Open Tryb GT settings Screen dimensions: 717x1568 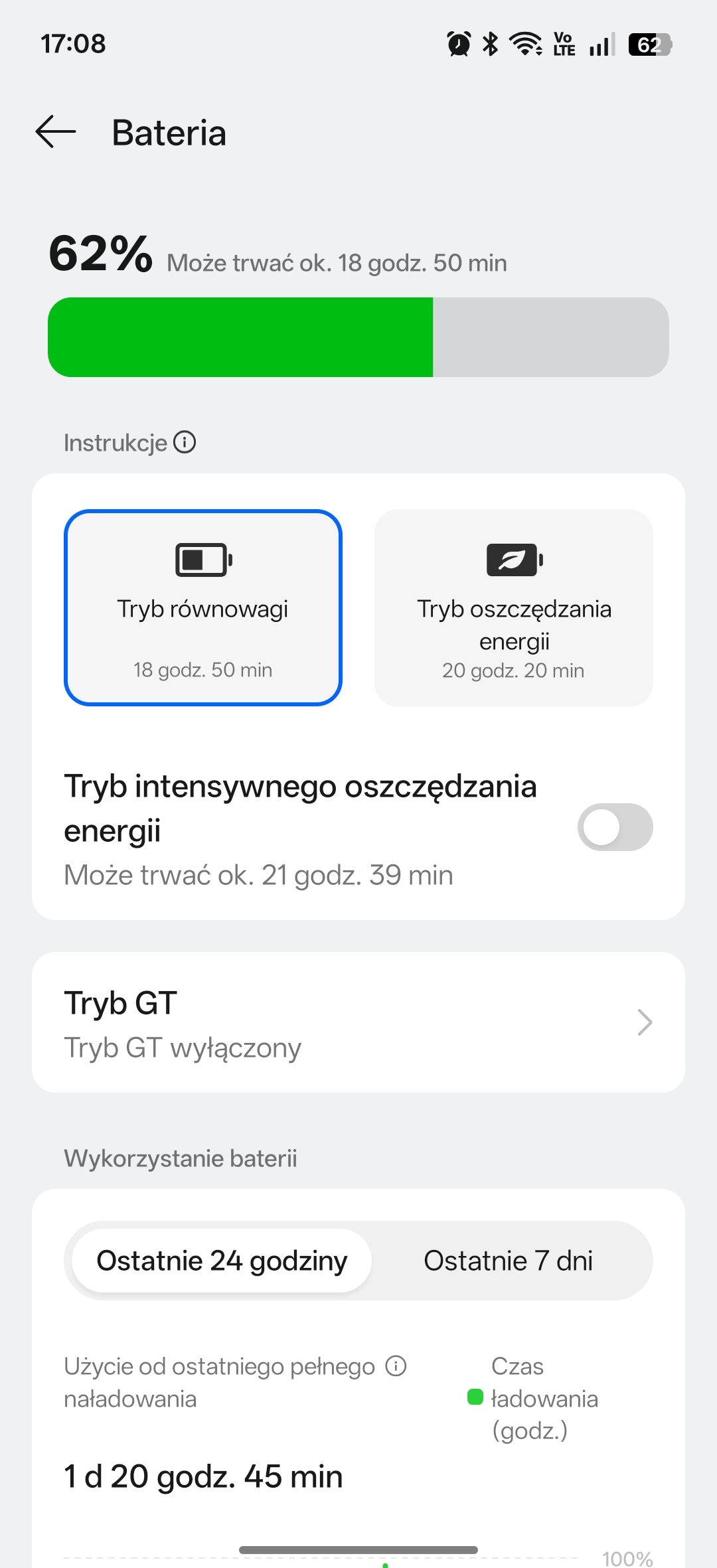pyautogui.click(x=358, y=1022)
